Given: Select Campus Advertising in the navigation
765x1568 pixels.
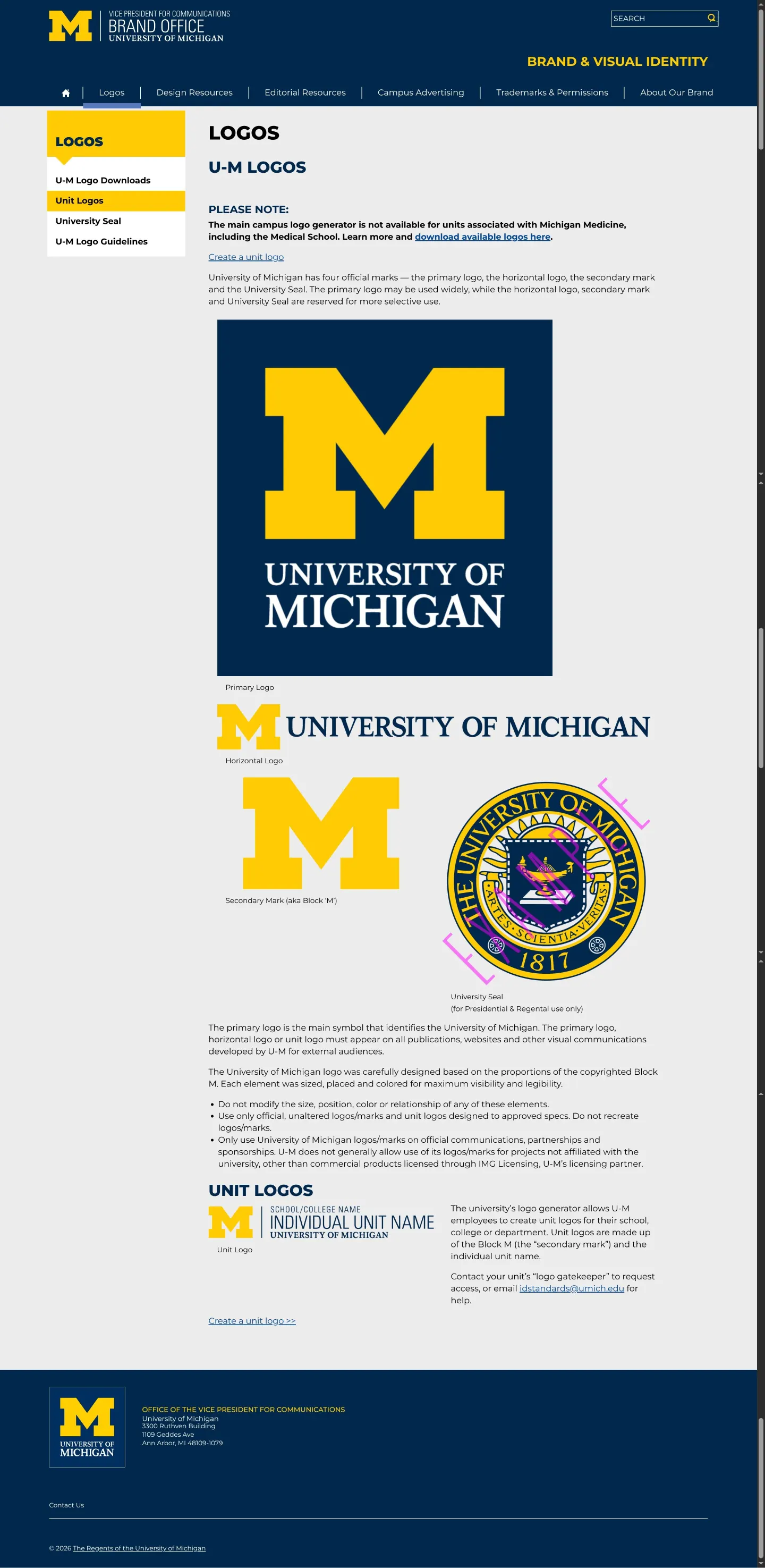Looking at the screenshot, I should coord(421,92).
